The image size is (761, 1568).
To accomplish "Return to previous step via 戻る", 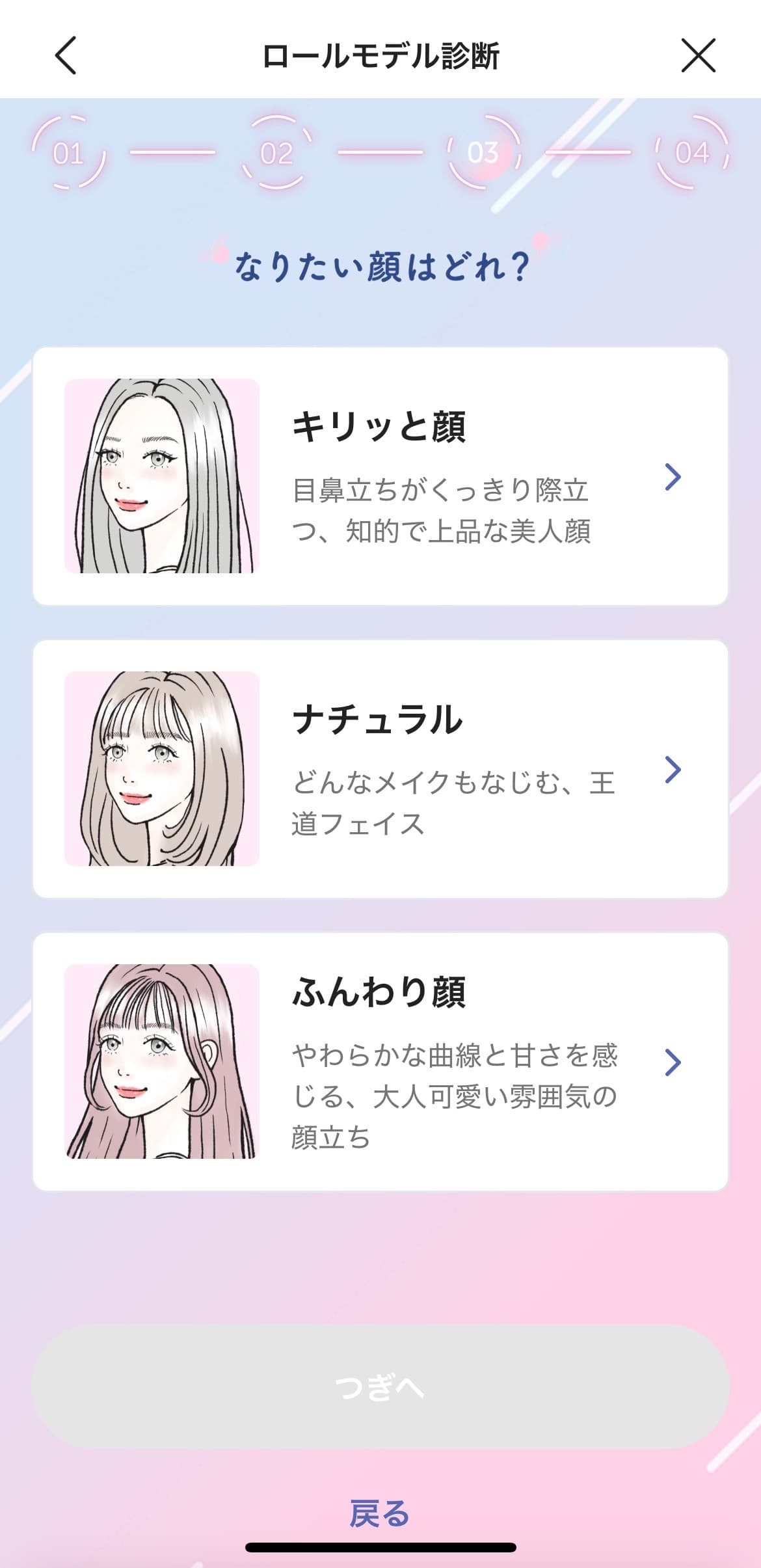I will (379, 1513).
